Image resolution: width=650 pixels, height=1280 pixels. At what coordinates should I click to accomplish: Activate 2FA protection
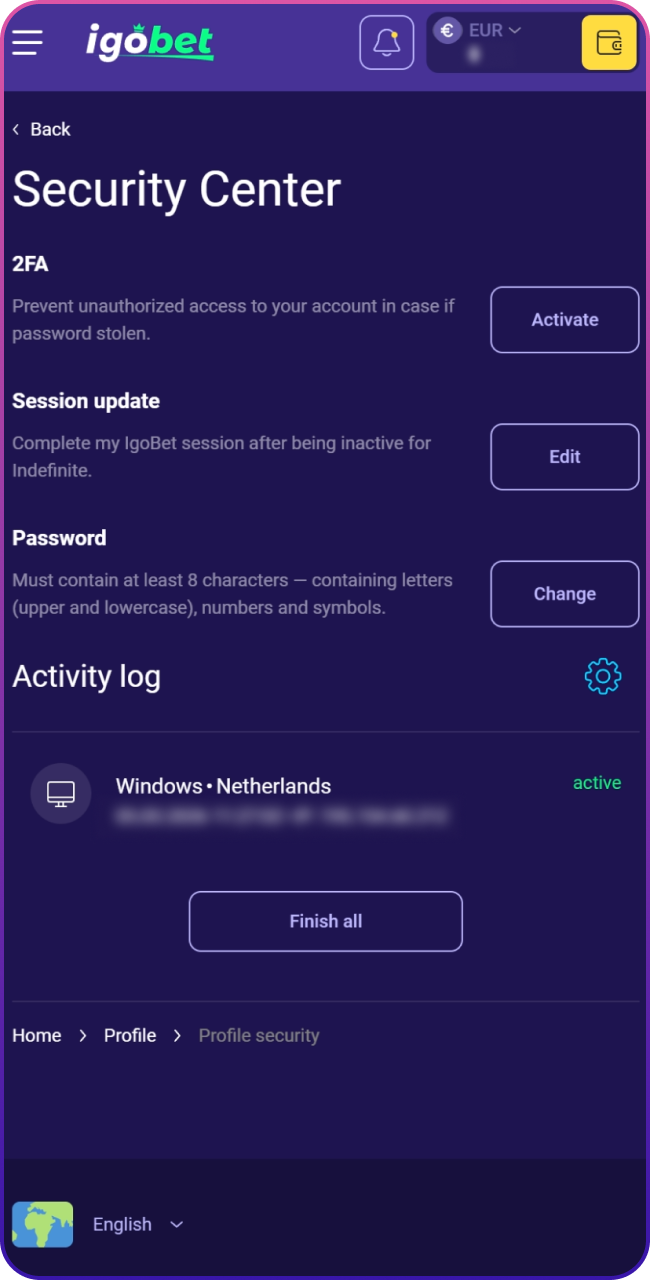coord(564,320)
